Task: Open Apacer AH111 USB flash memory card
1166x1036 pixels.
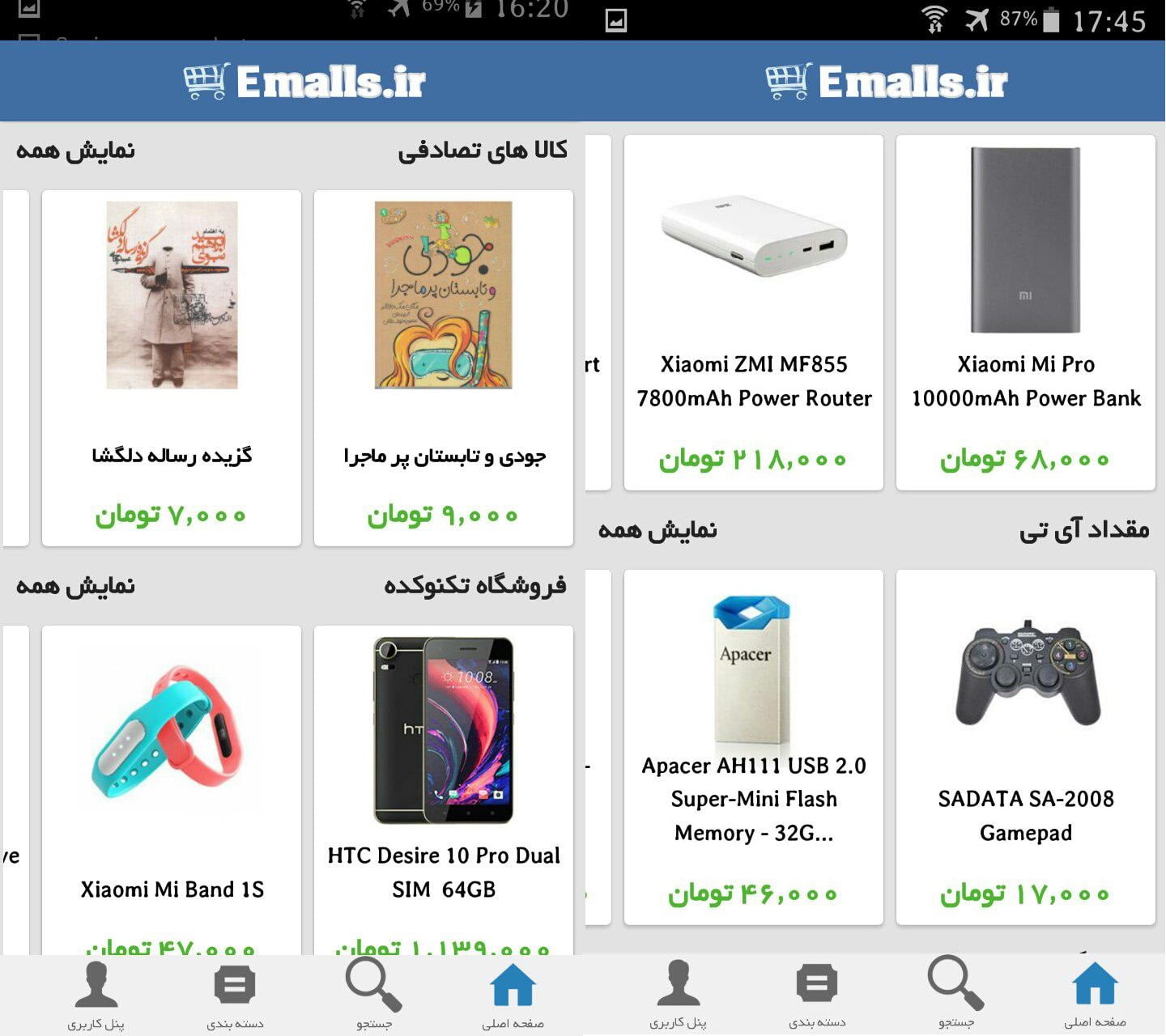Action: 753,745
